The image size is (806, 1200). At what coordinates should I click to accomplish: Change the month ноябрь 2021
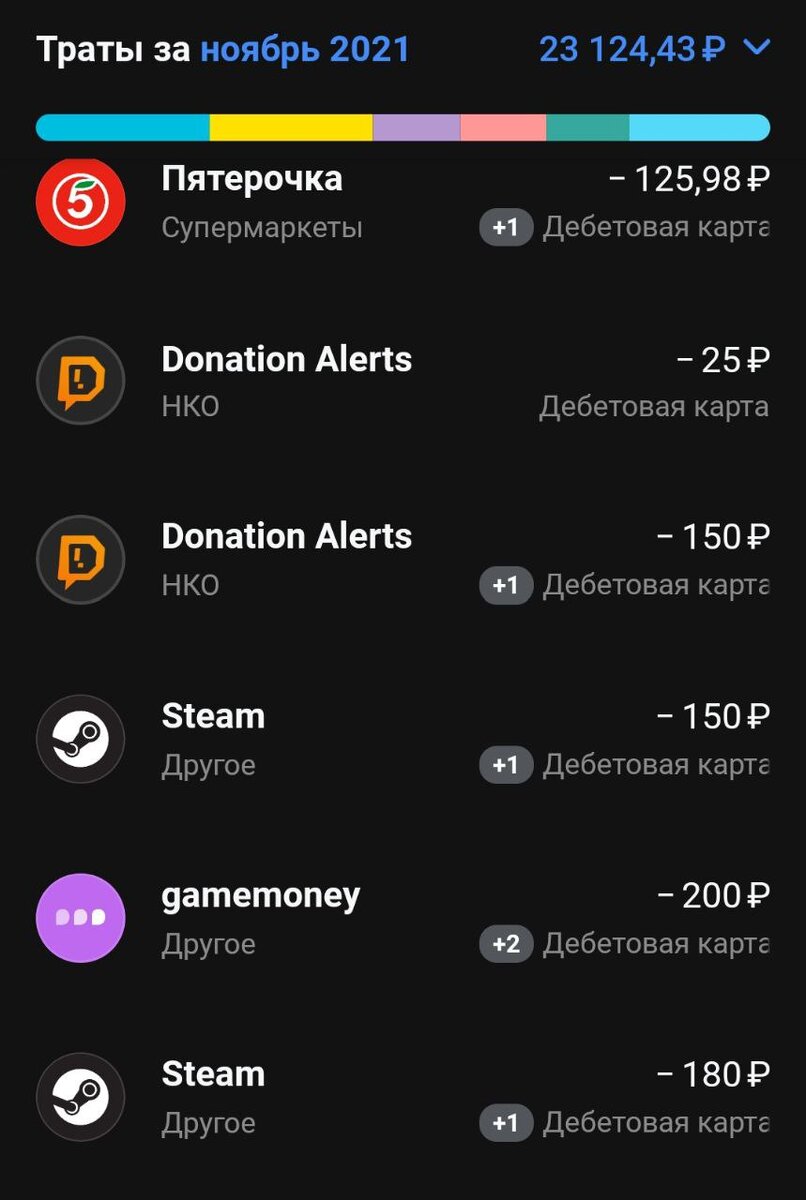[x=305, y=49]
